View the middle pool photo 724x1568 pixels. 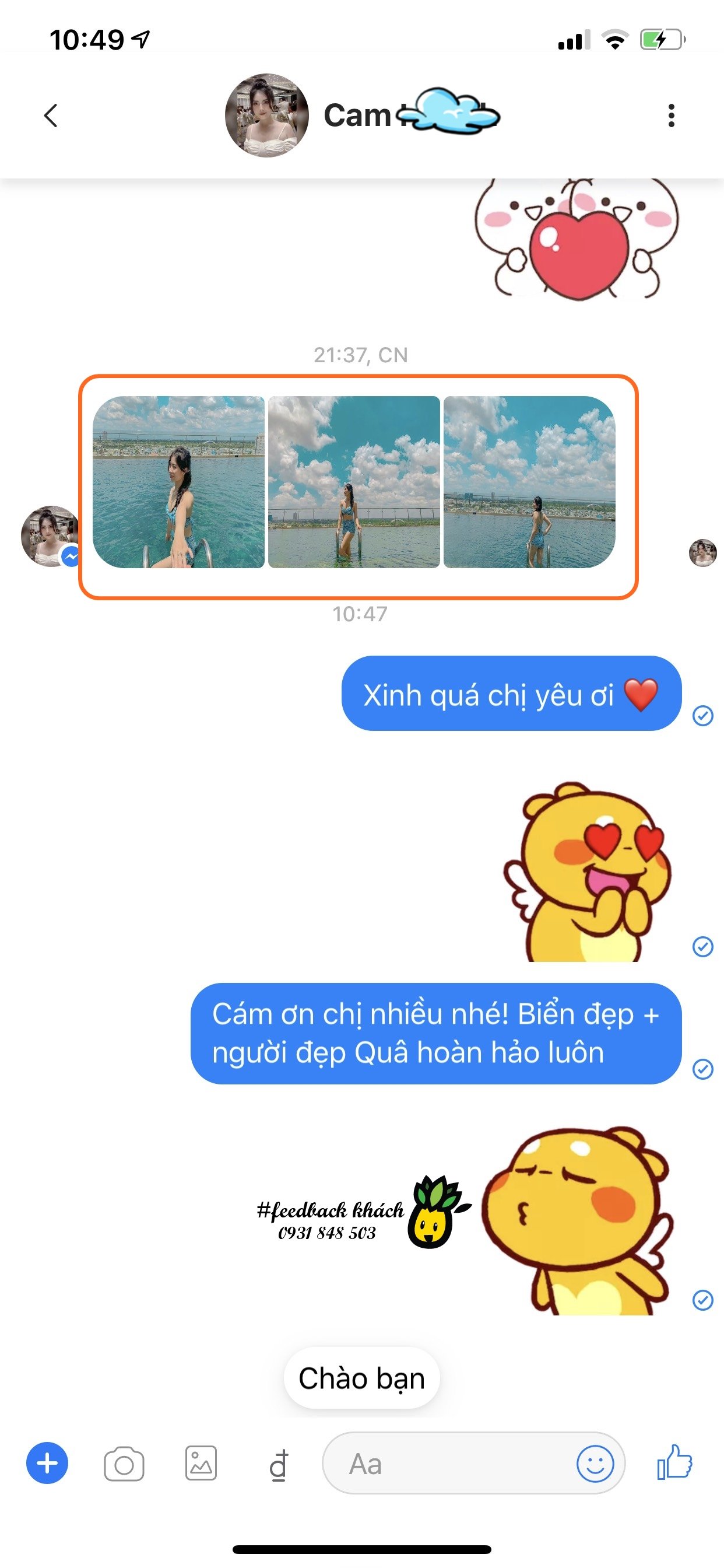click(353, 482)
